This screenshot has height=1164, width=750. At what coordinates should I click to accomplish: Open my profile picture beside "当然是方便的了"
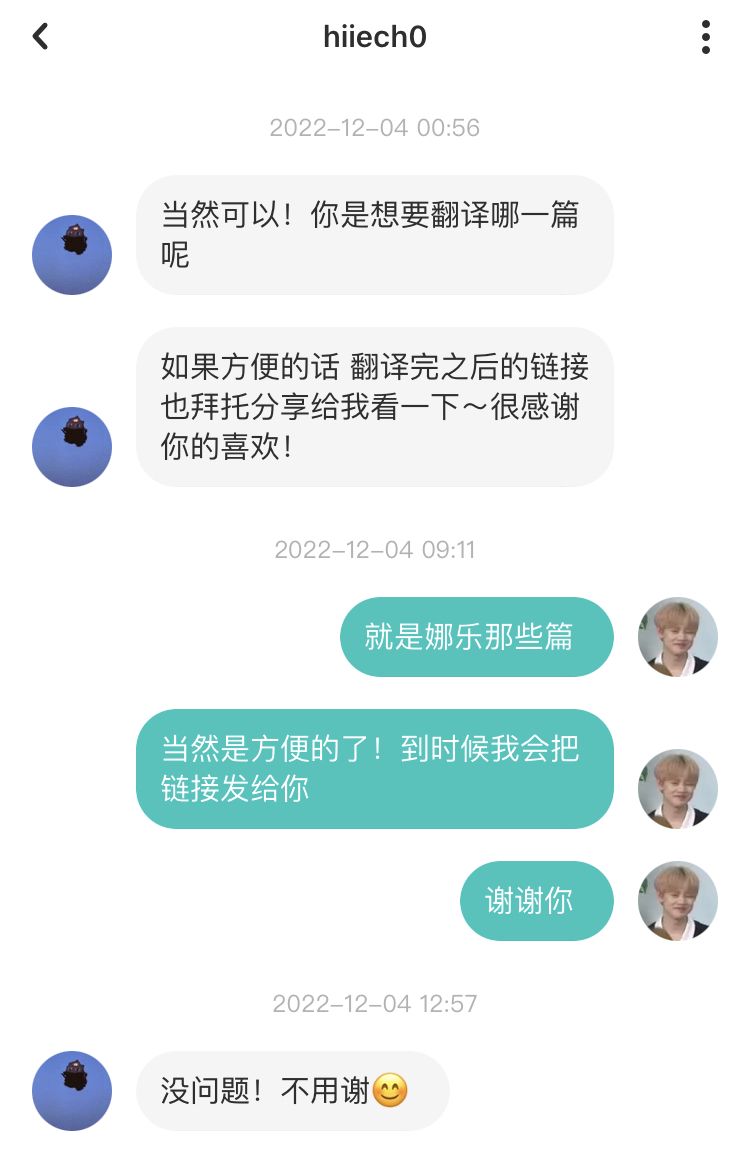[x=678, y=789]
